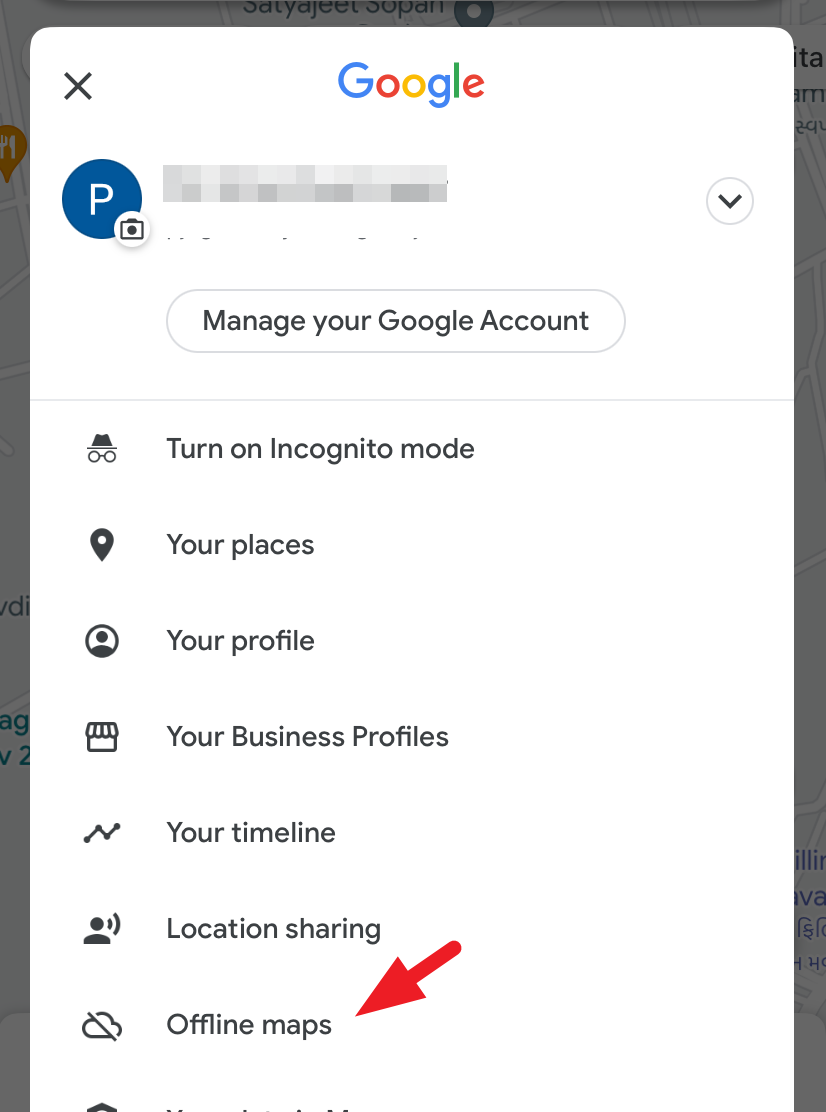Turn on Incognito mode
This screenshot has height=1112, width=826.
320,449
